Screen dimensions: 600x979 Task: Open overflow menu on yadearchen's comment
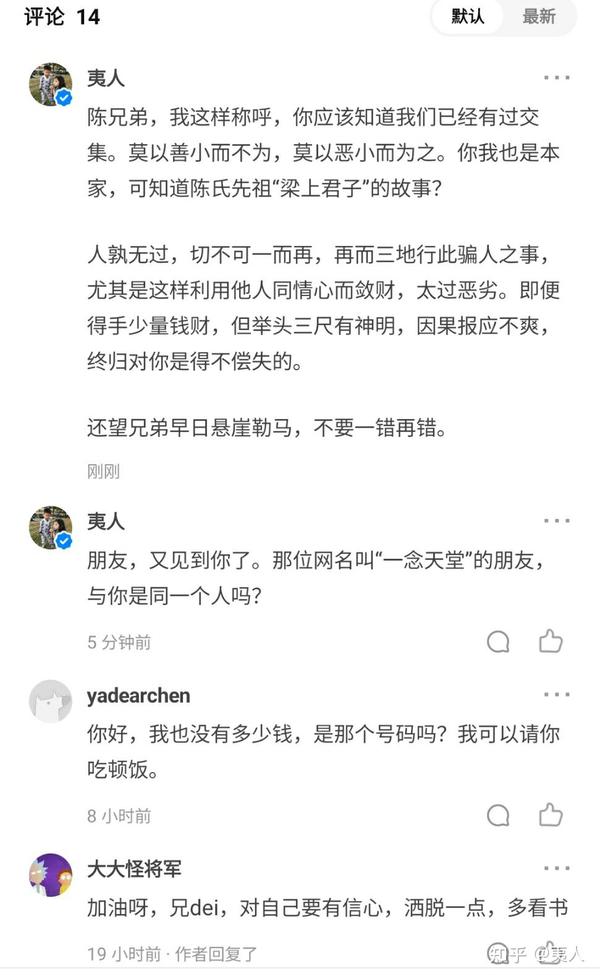556,695
